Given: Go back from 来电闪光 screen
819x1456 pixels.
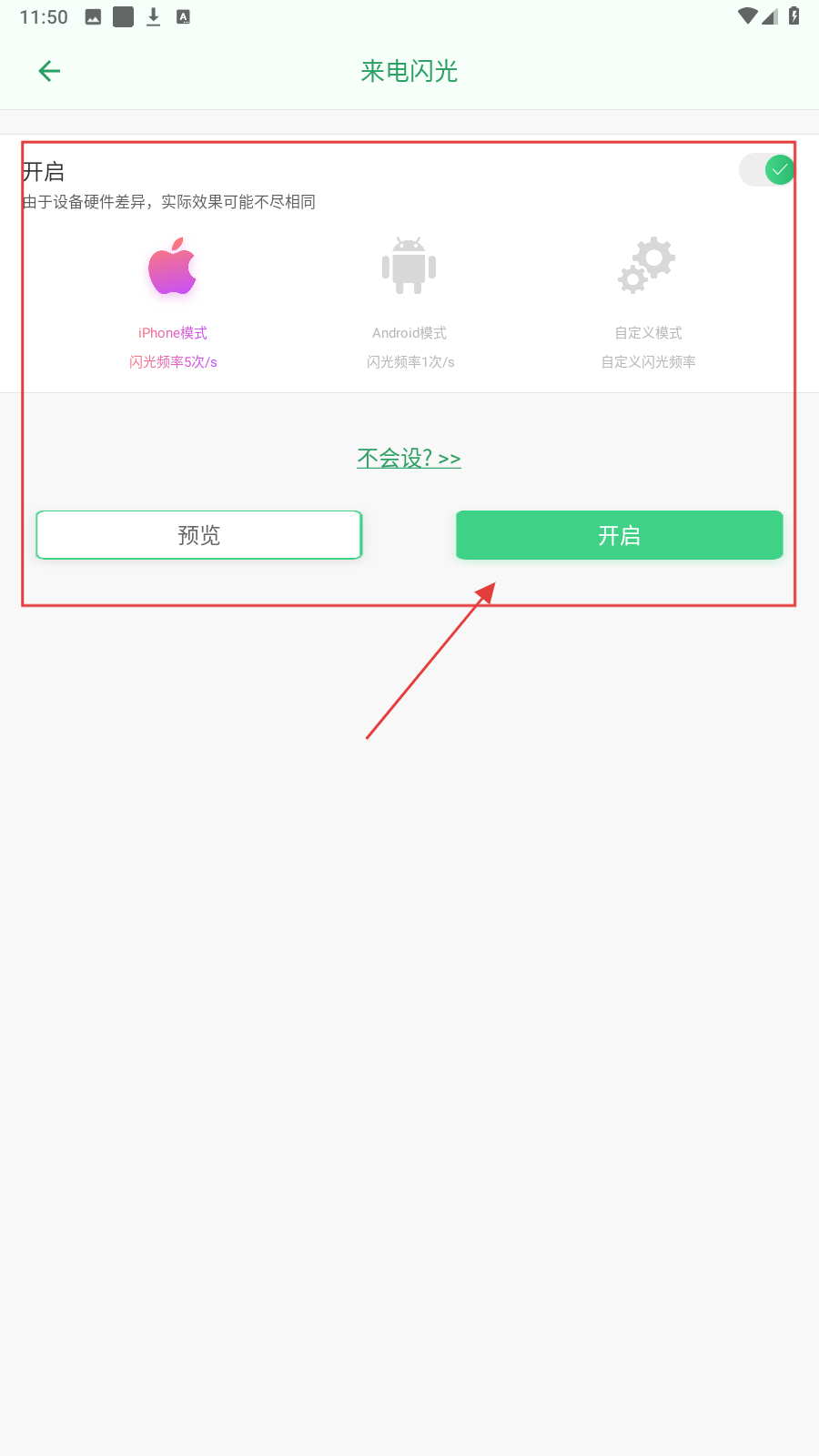Looking at the screenshot, I should [x=49, y=71].
